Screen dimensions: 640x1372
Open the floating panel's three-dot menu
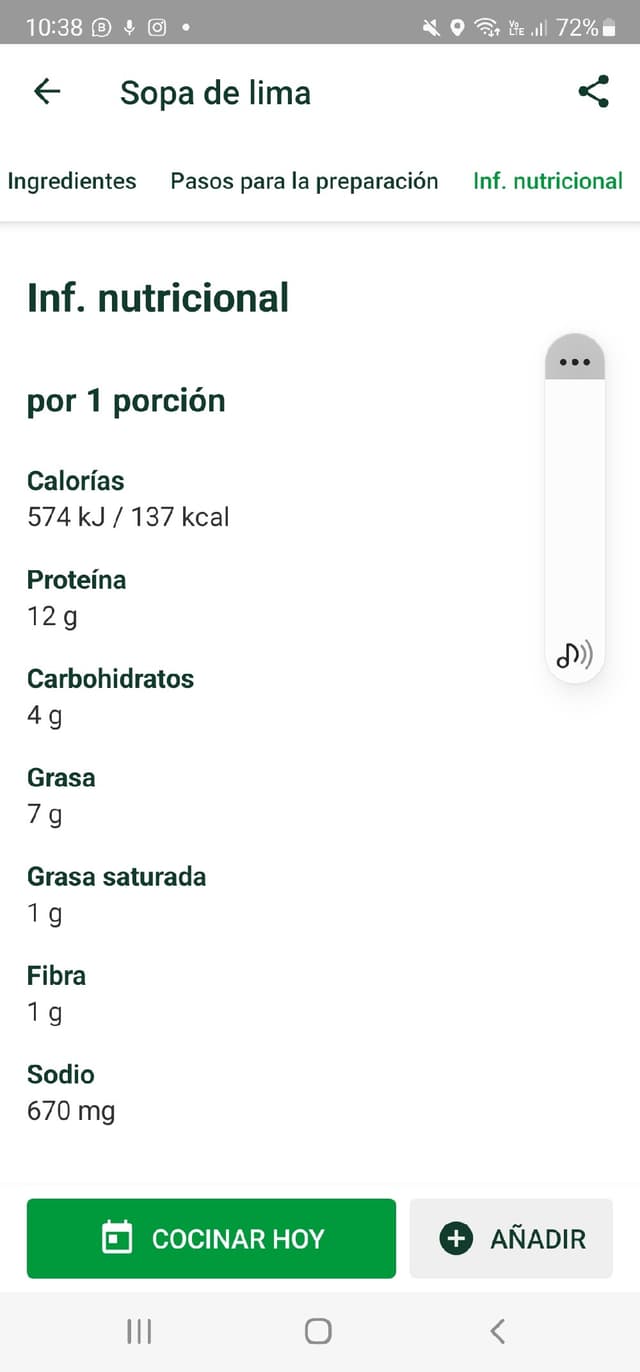click(x=575, y=362)
